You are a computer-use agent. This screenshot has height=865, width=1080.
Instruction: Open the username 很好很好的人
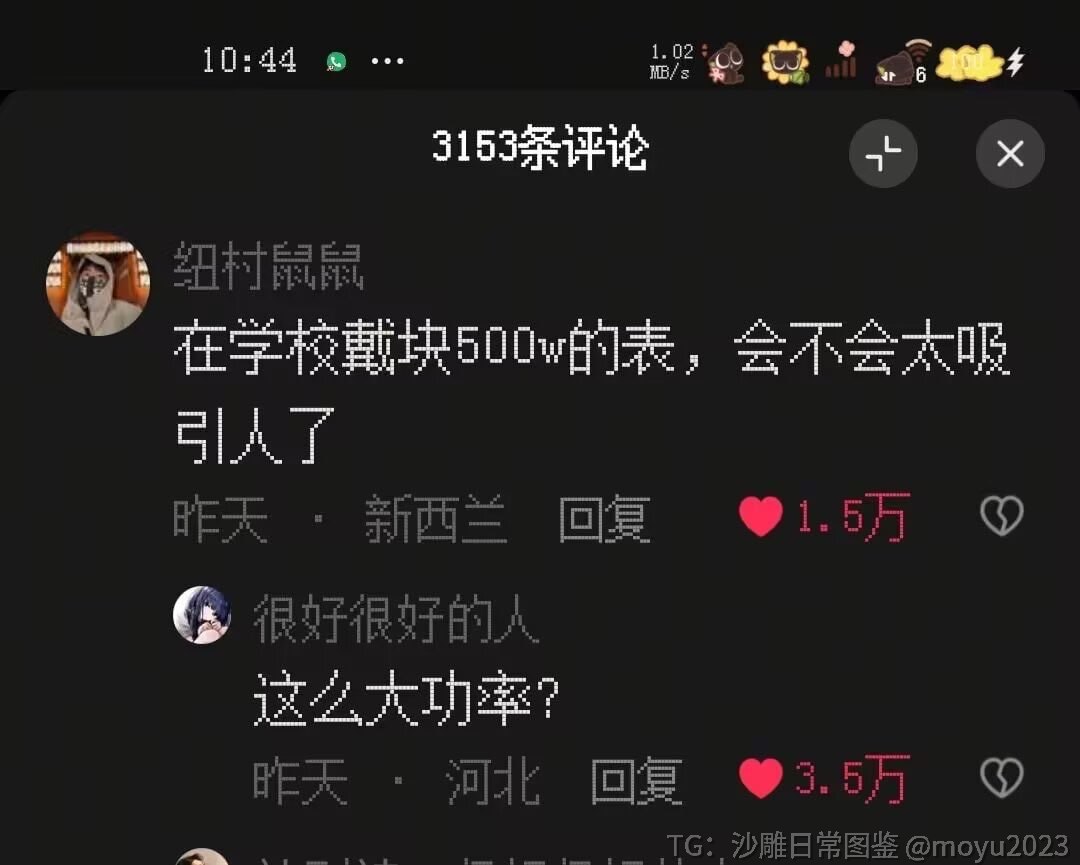[x=396, y=620]
